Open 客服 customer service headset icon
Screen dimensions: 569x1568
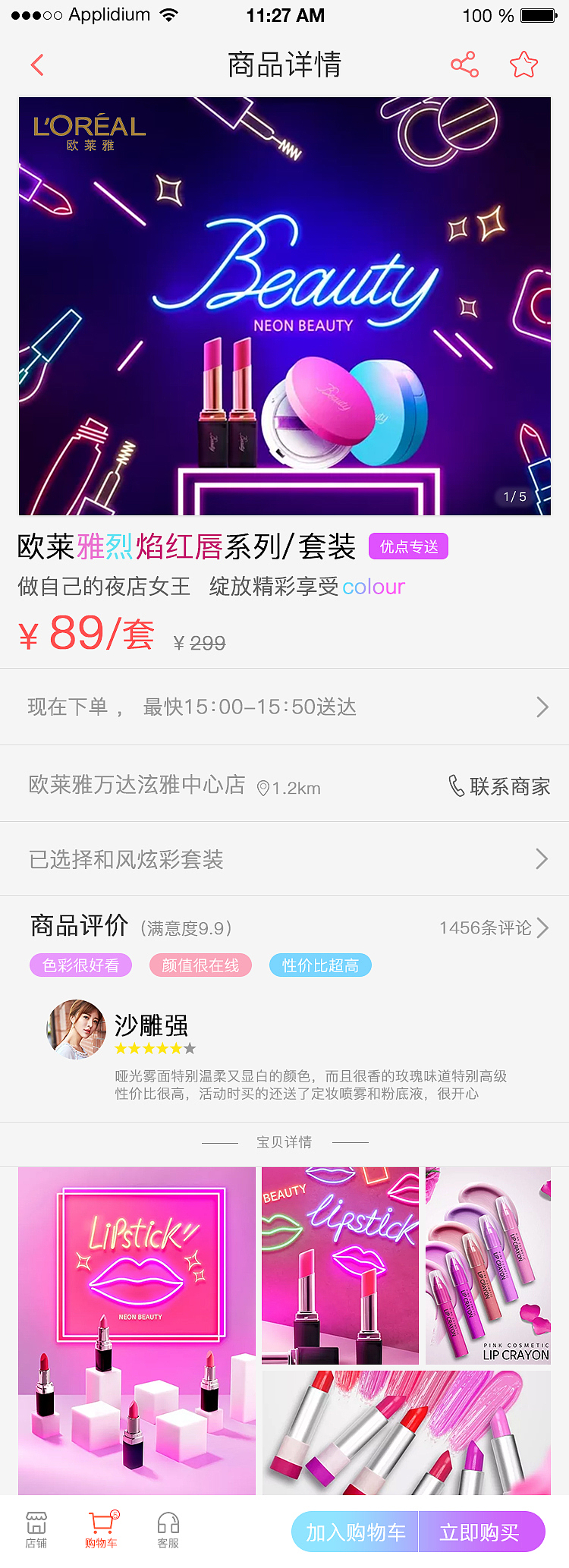pyautogui.click(x=168, y=1527)
